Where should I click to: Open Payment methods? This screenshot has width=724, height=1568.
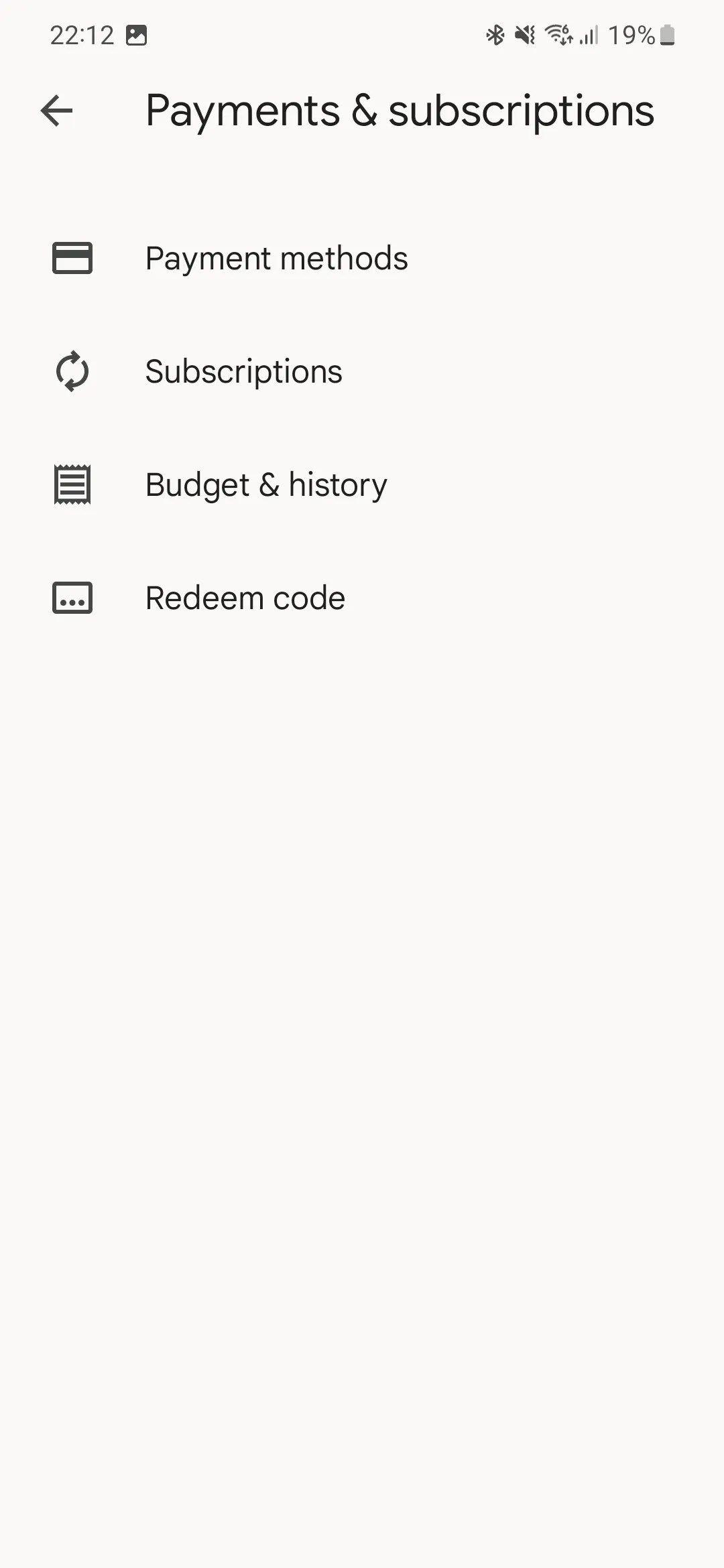click(276, 259)
